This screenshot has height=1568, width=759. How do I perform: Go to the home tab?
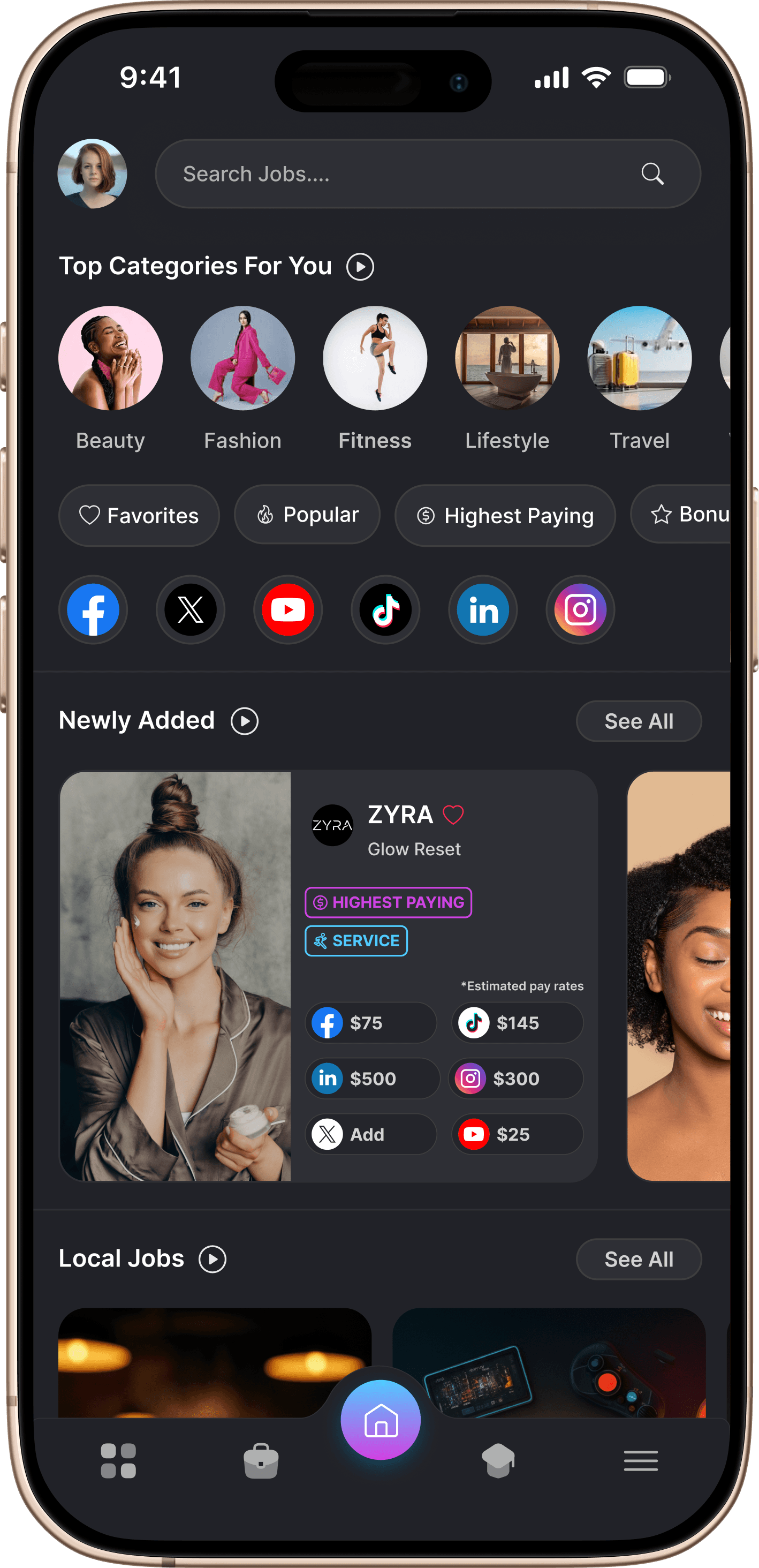point(381,1420)
